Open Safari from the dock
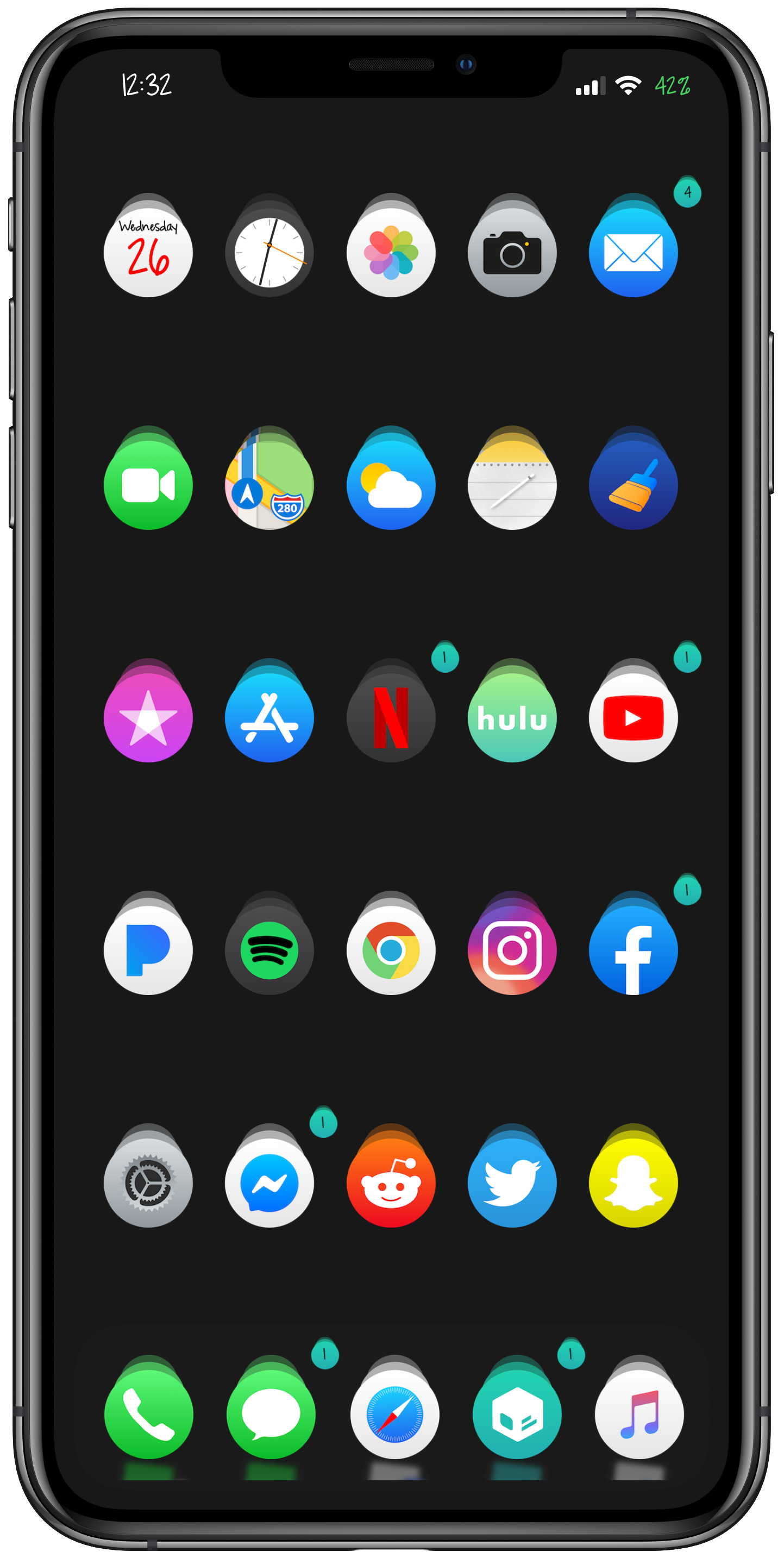784x1558 pixels. [x=395, y=1415]
